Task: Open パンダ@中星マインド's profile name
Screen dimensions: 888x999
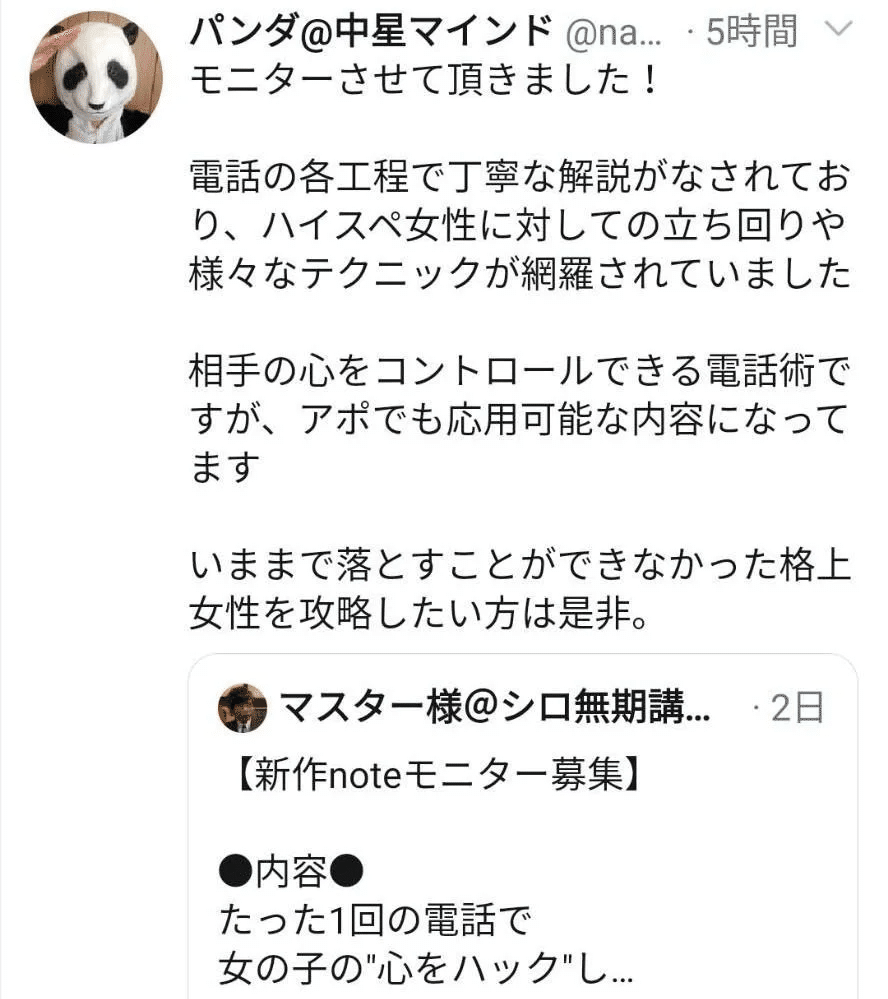Action: point(370,33)
